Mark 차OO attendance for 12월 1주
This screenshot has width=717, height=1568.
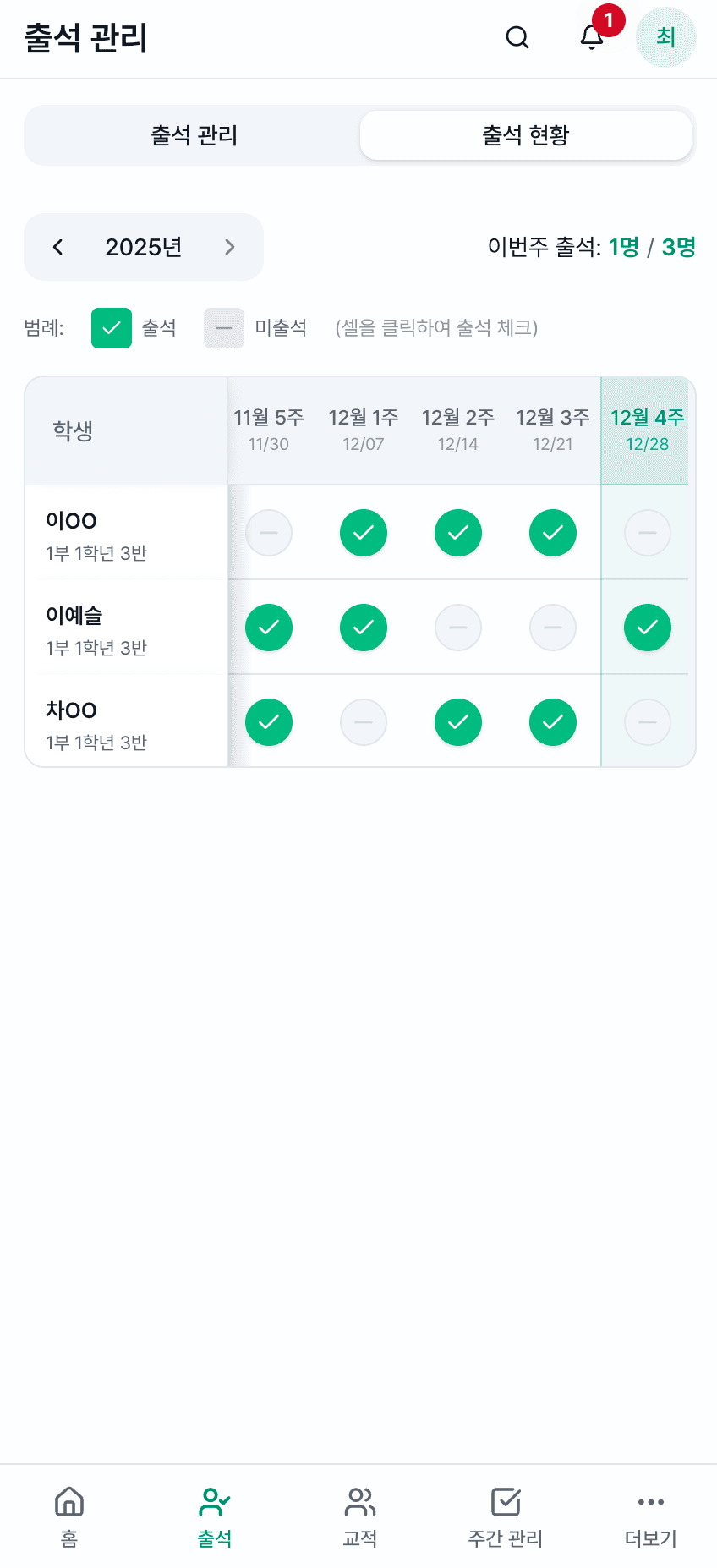(x=363, y=721)
